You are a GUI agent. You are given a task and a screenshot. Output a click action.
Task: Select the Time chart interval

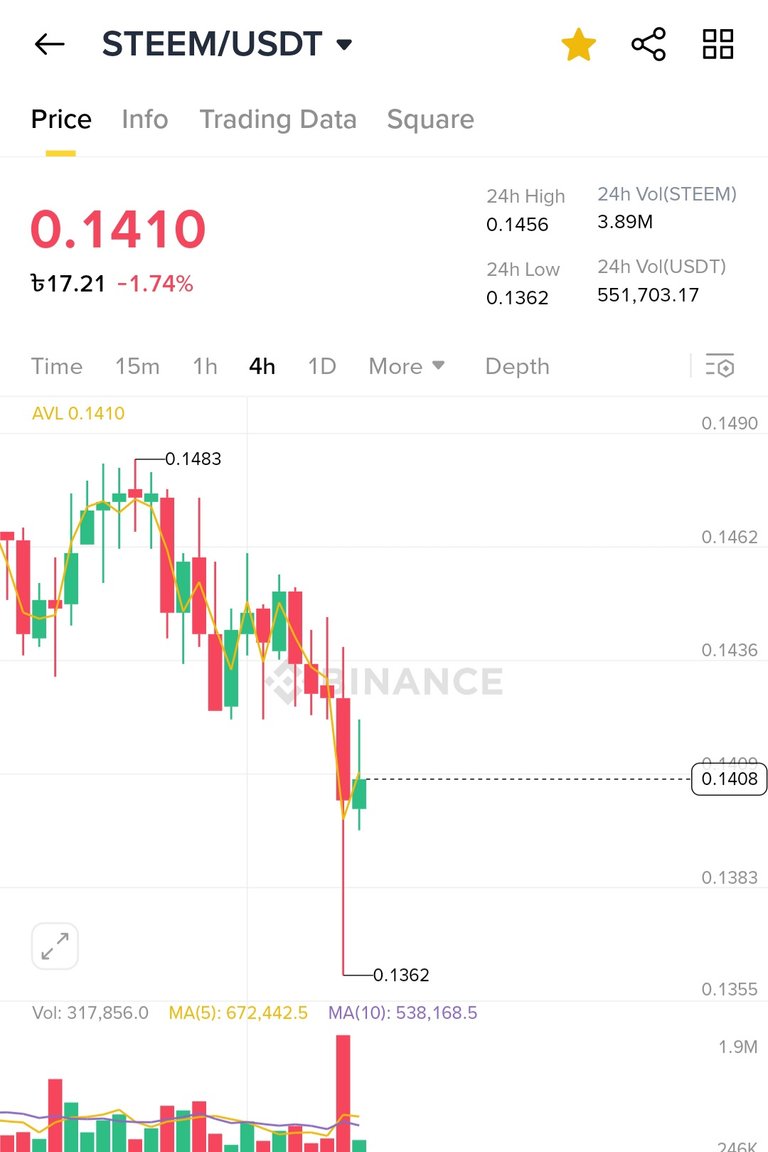[57, 366]
